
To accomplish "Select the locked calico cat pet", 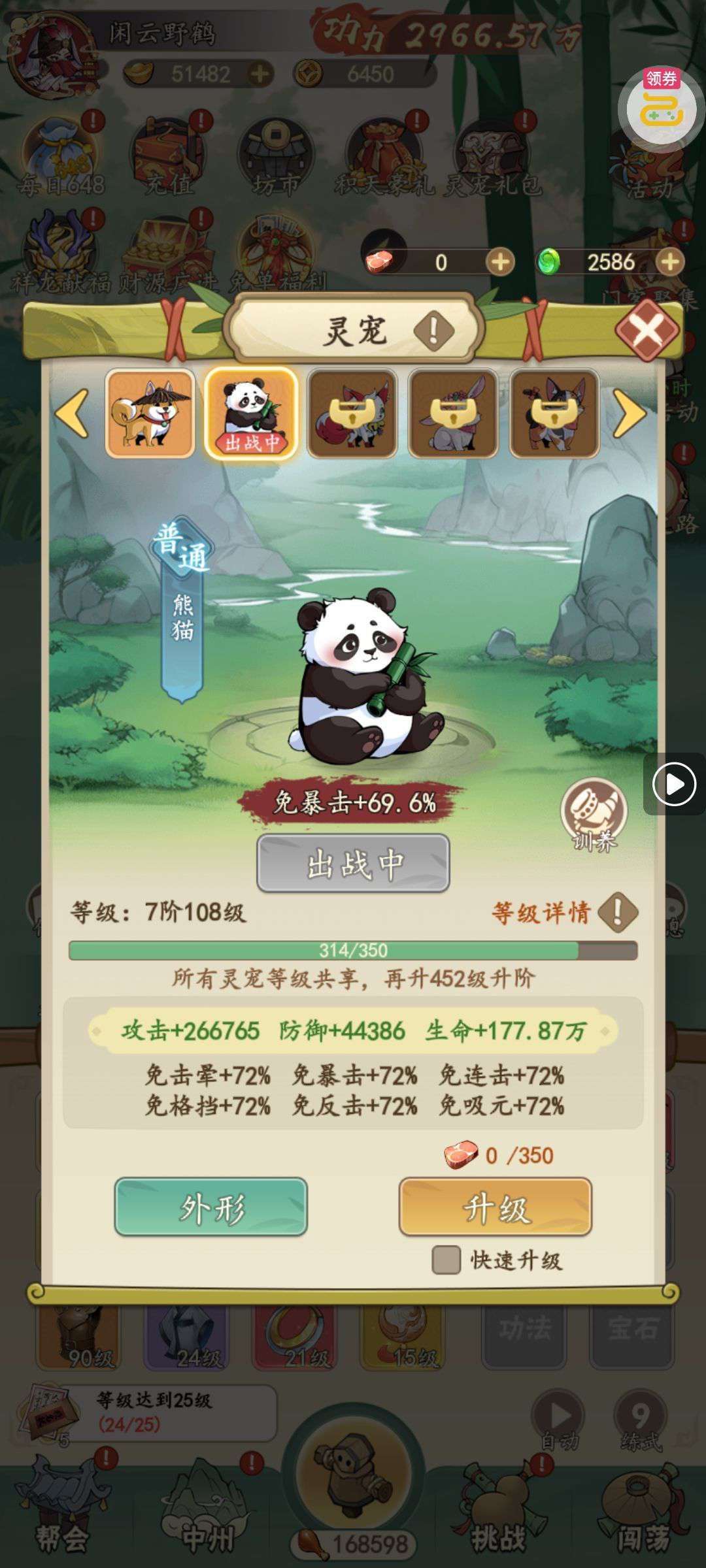I will point(554,414).
